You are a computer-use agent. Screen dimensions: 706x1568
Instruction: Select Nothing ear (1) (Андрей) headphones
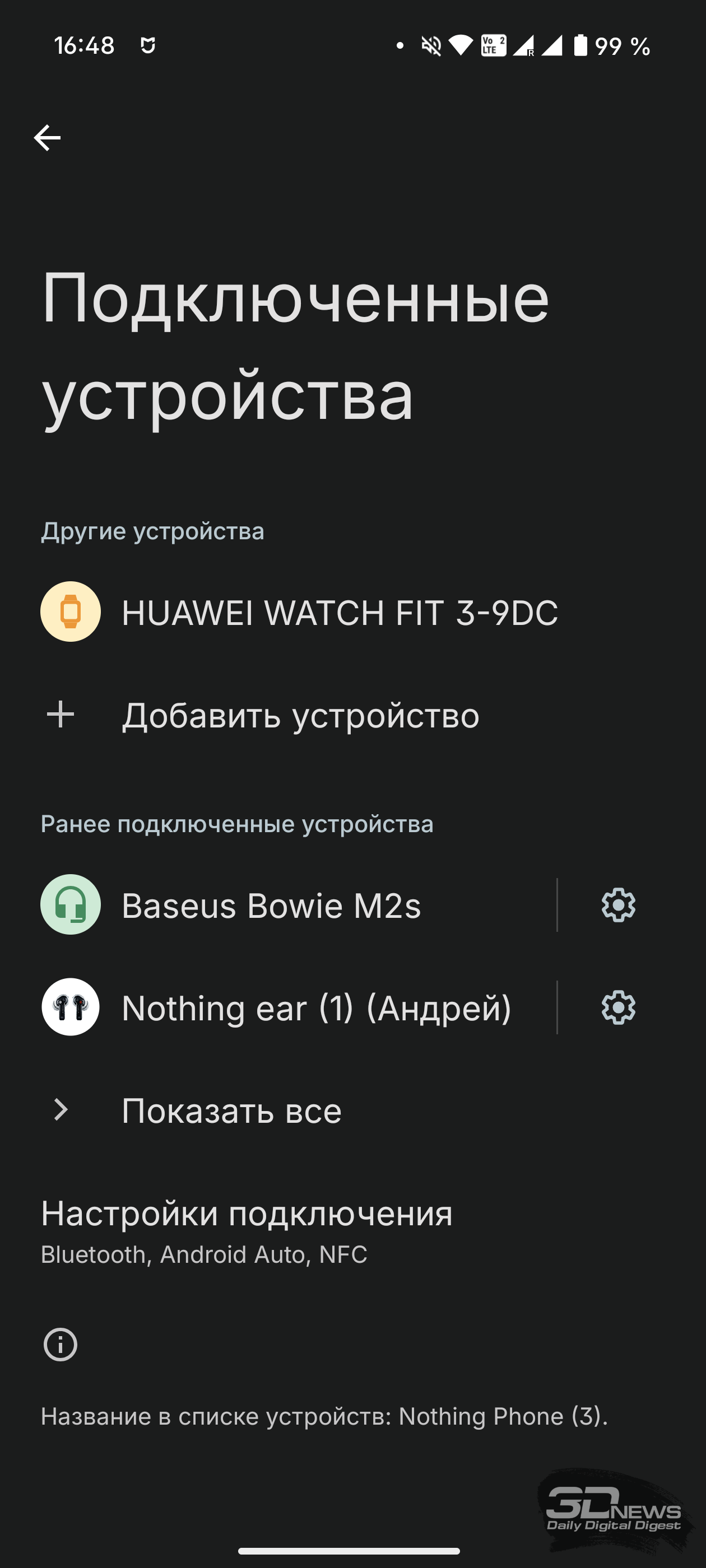278,1007
